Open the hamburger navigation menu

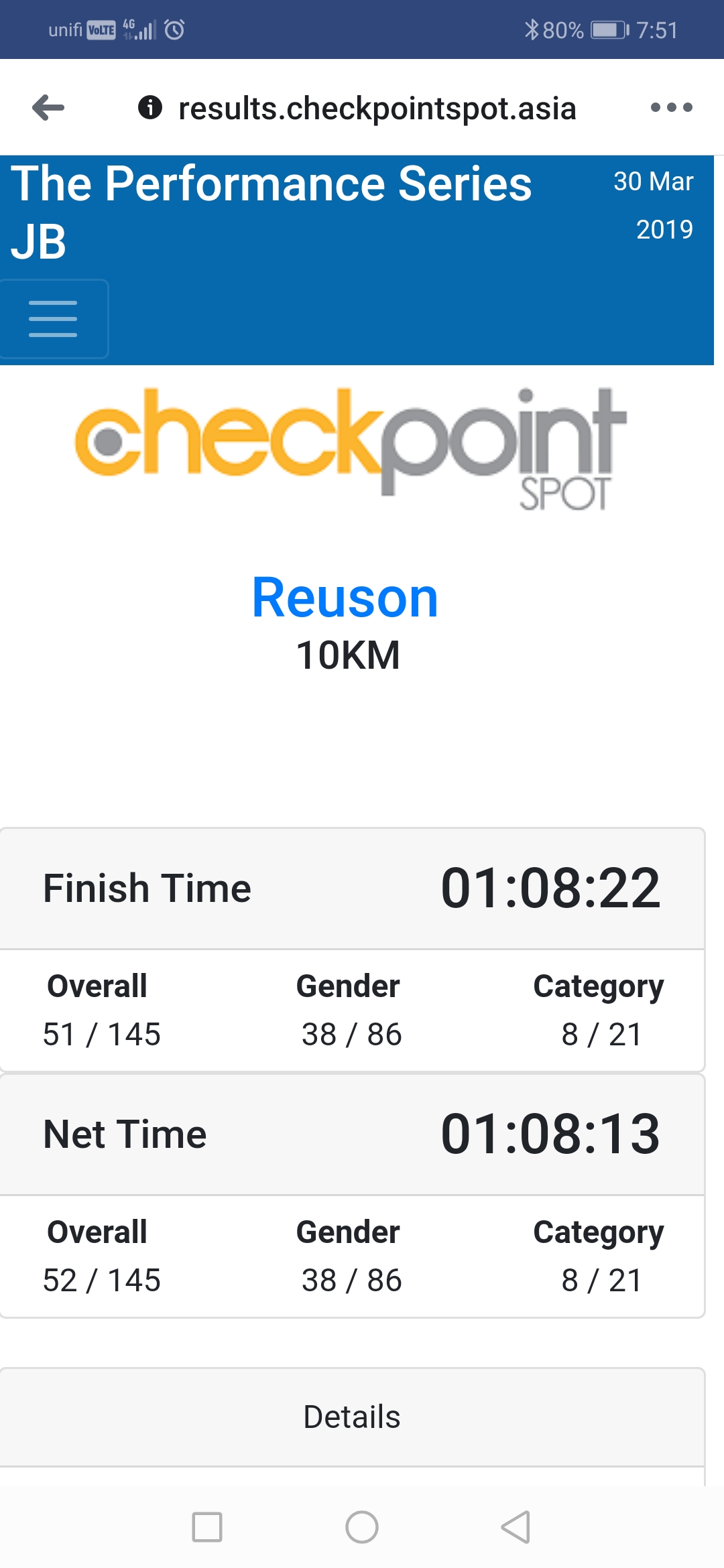click(x=54, y=318)
